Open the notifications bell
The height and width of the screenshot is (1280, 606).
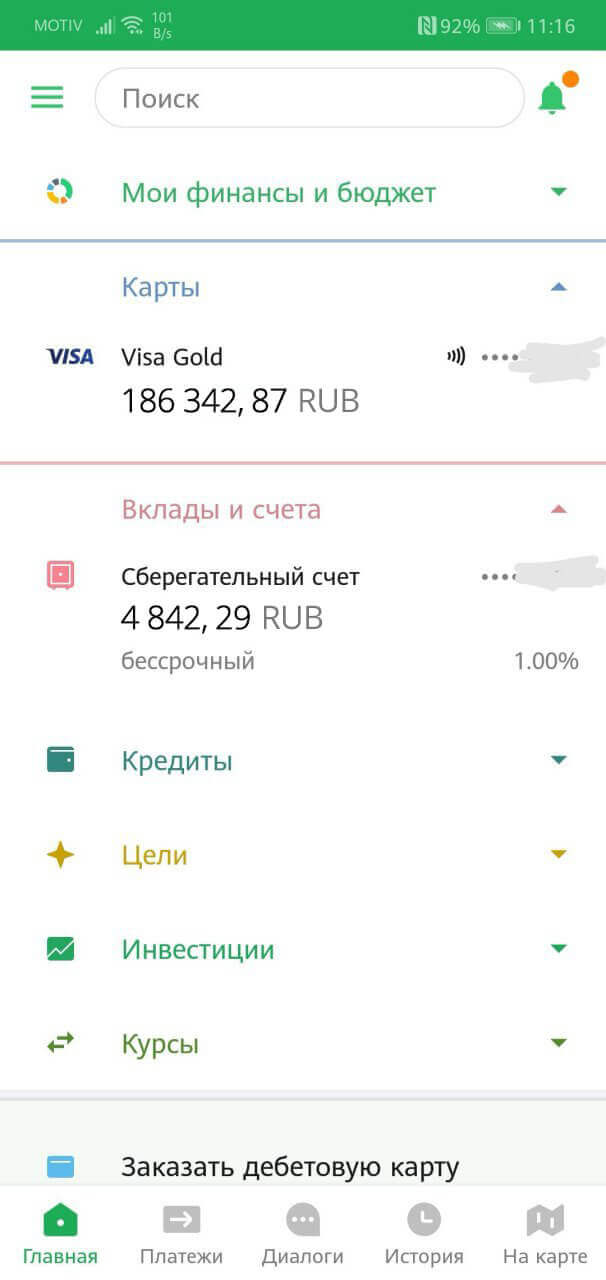pyautogui.click(x=552, y=97)
